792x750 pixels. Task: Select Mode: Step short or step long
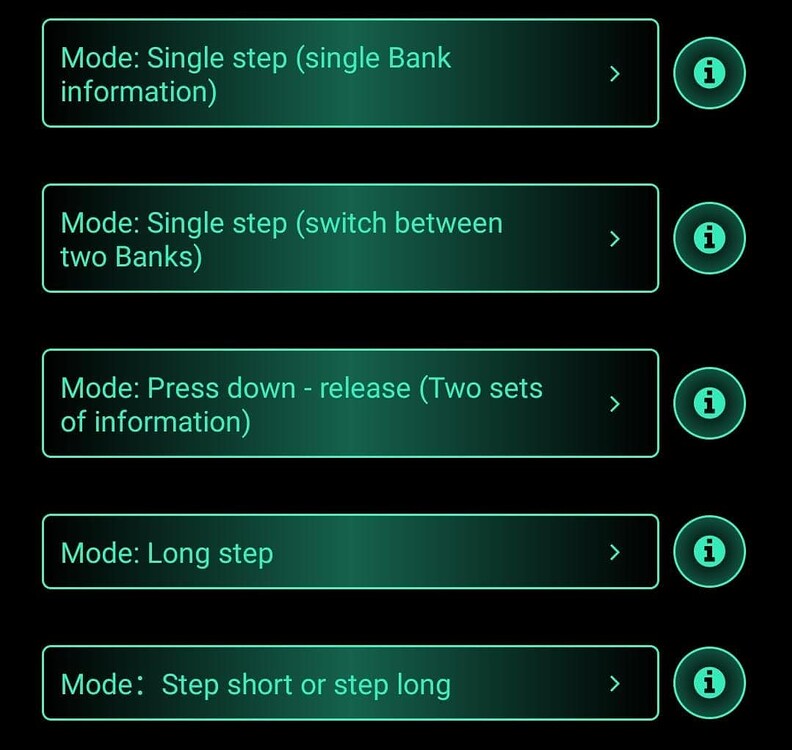[x=350, y=684]
